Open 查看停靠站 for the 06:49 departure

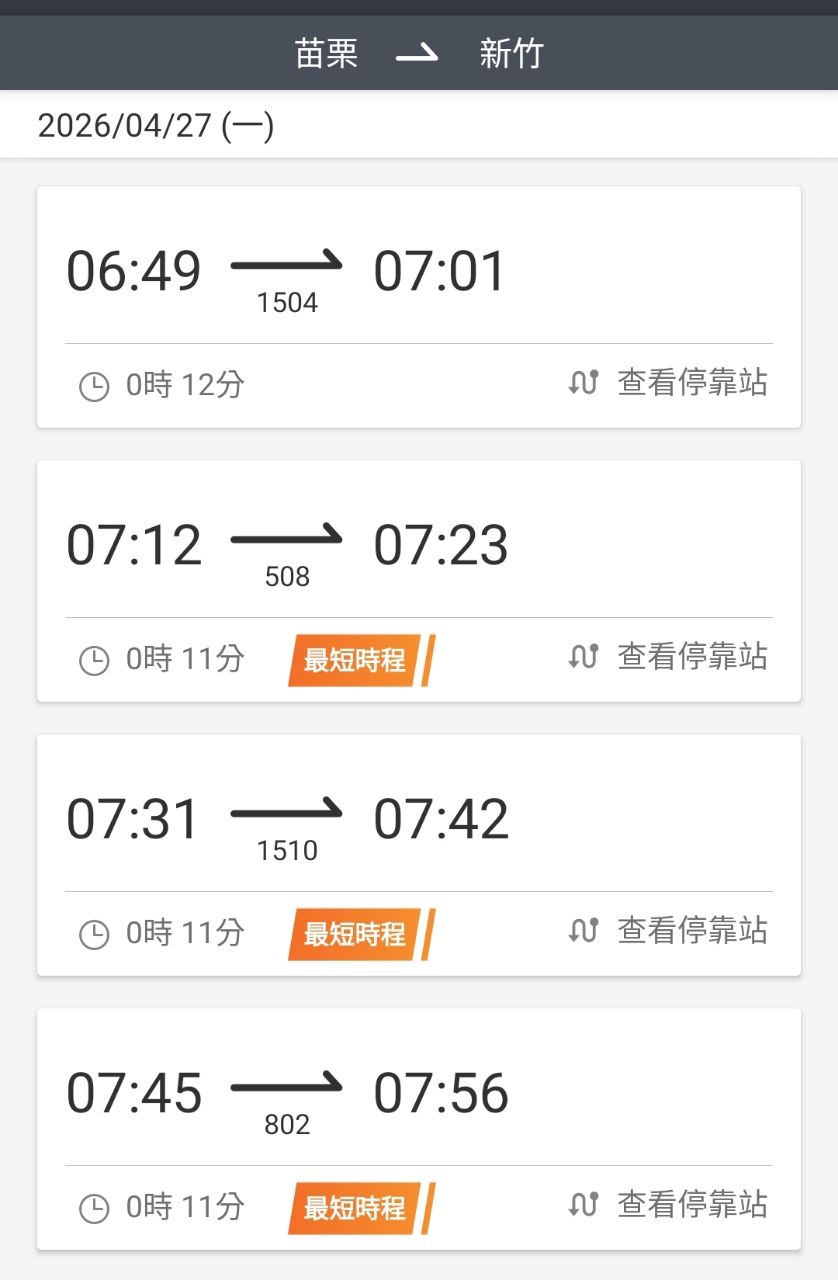click(x=692, y=383)
